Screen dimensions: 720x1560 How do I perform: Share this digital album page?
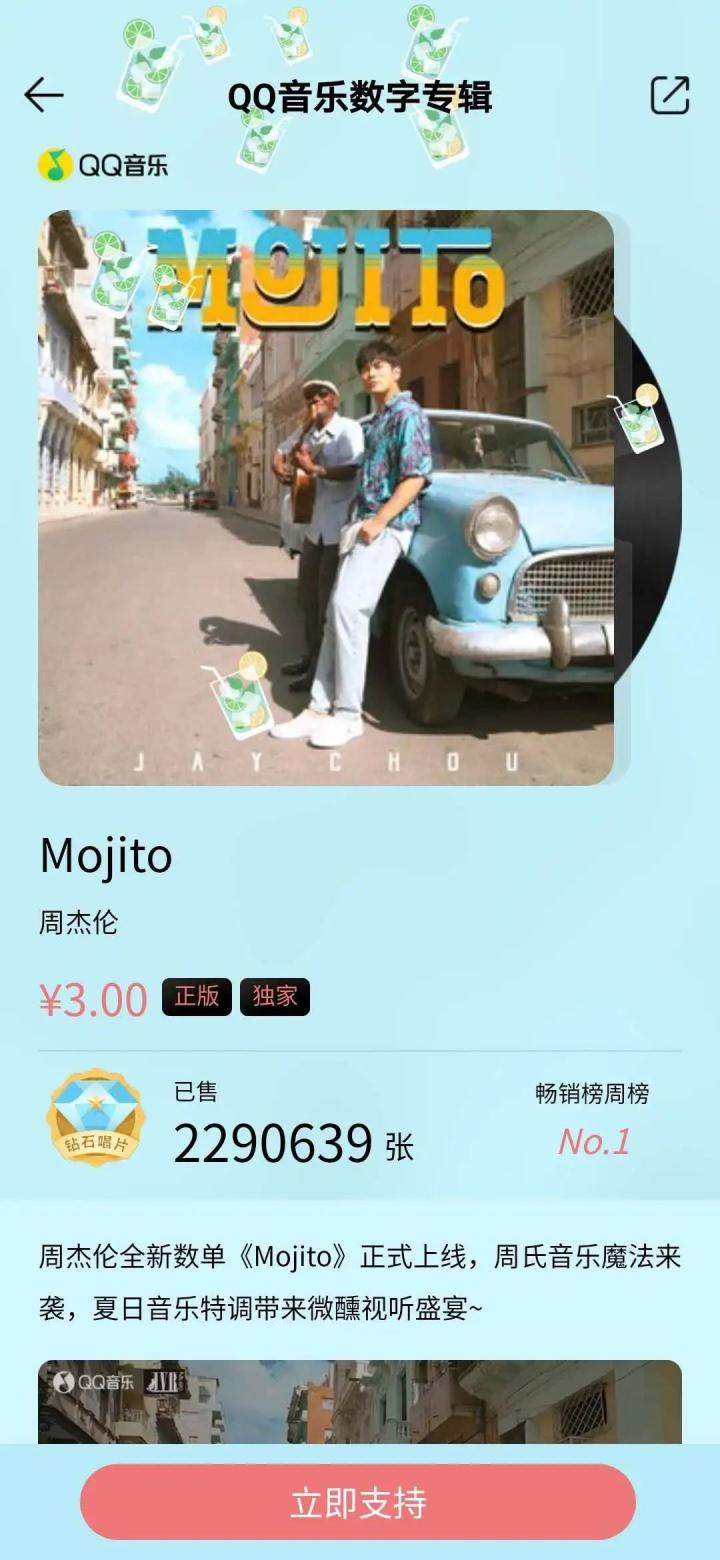click(x=670, y=96)
